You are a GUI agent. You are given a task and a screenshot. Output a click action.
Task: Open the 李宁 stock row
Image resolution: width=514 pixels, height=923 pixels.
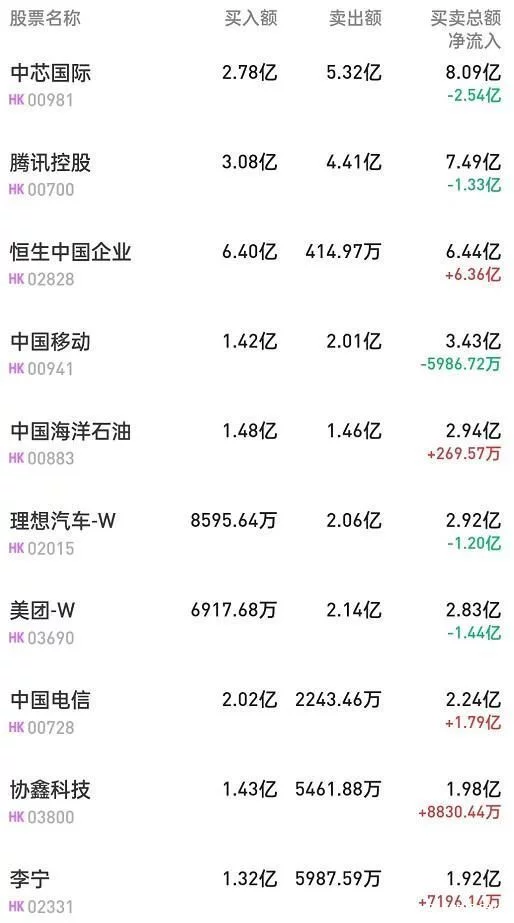tap(257, 891)
